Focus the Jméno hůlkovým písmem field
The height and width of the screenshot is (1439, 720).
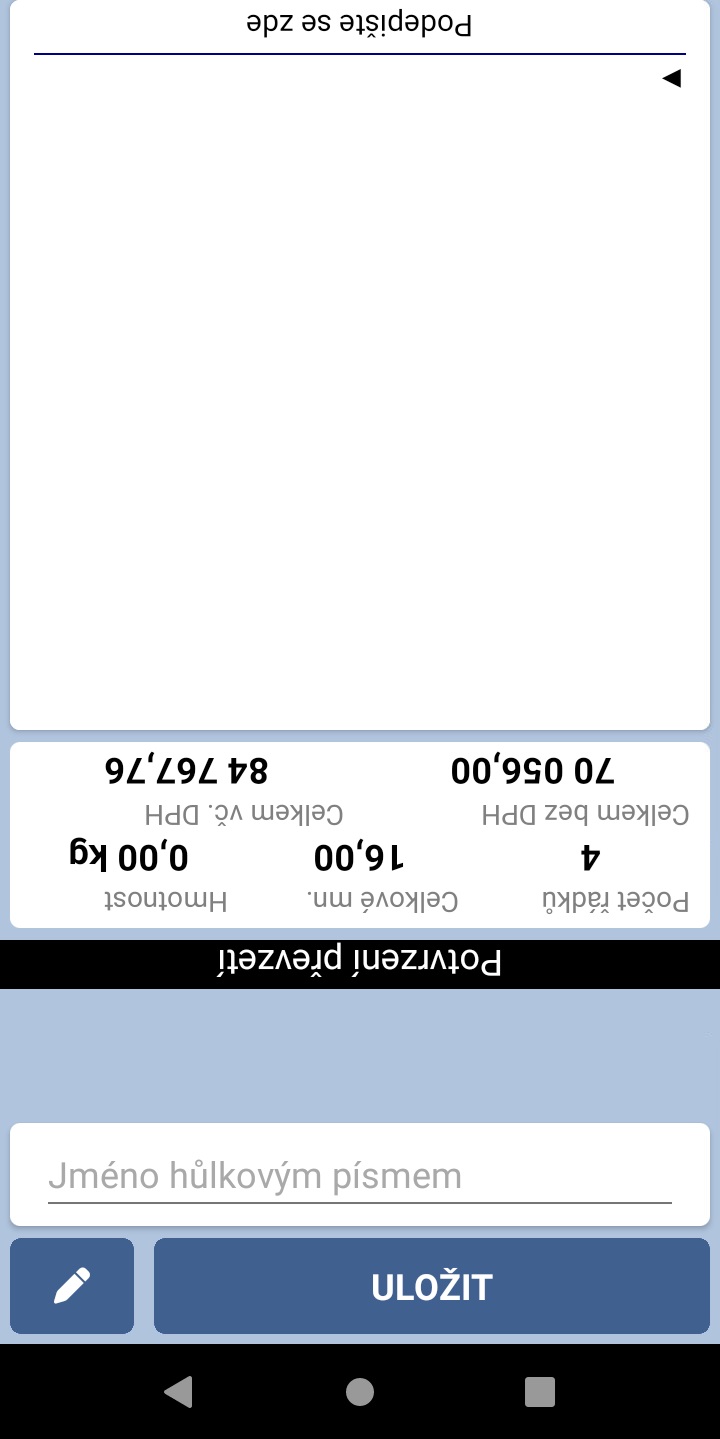click(x=360, y=1176)
